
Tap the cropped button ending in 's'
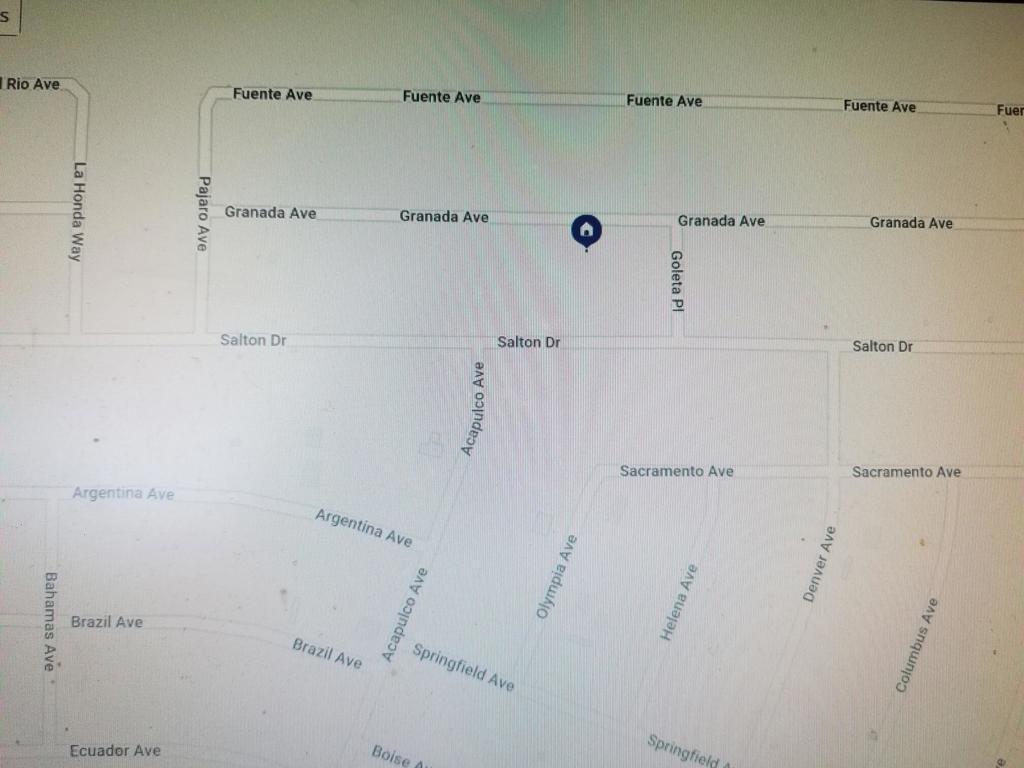[x=7, y=17]
